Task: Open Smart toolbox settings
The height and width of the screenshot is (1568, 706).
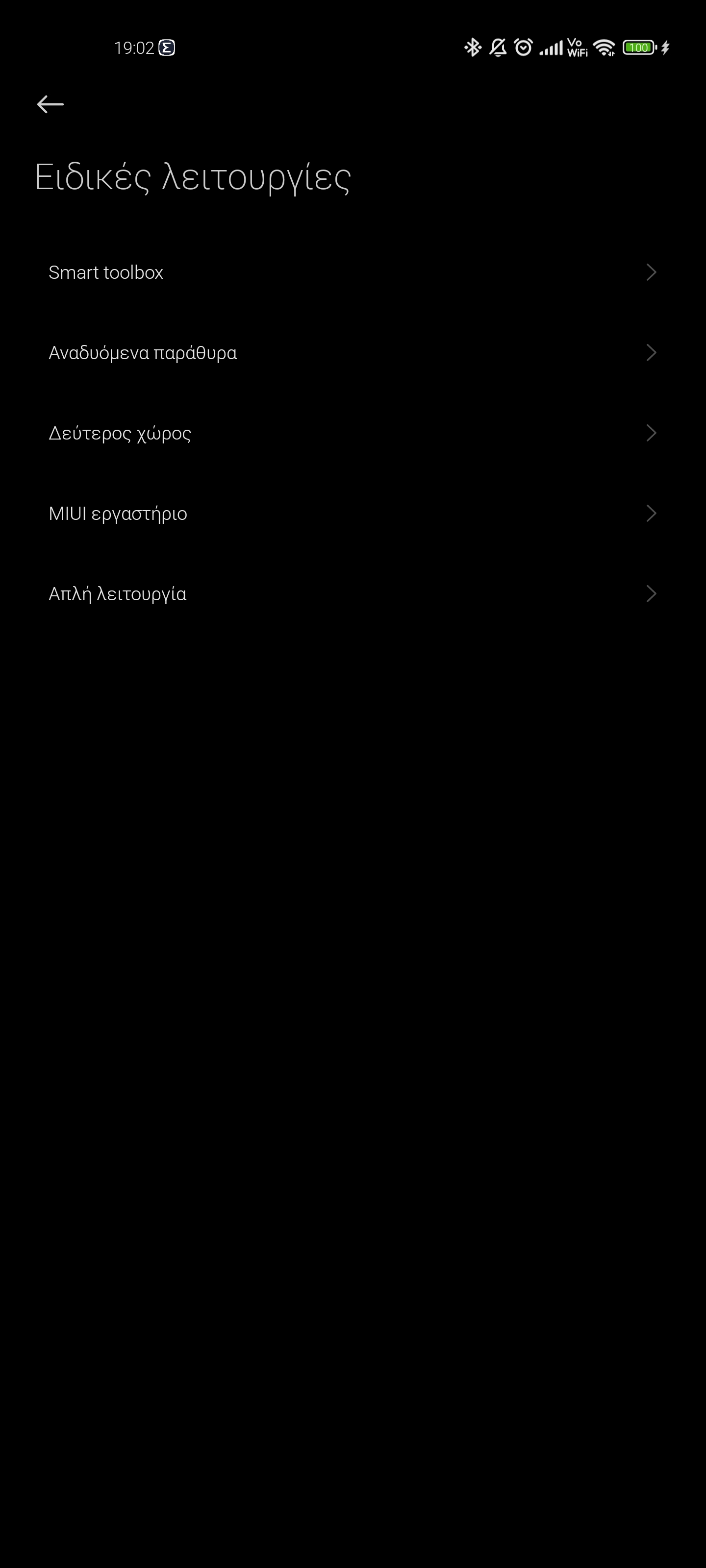Action: click(x=353, y=272)
